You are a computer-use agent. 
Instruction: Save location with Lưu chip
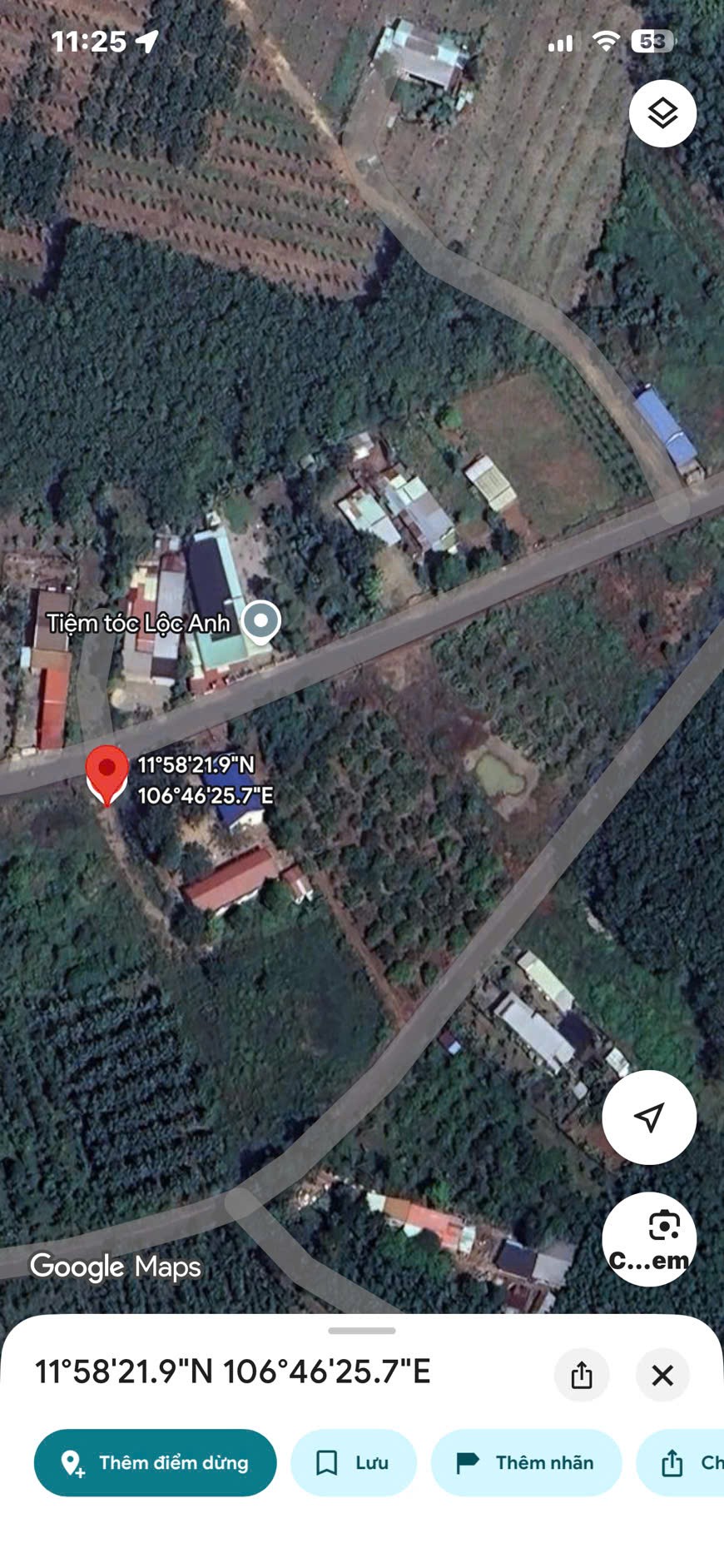point(353,1462)
